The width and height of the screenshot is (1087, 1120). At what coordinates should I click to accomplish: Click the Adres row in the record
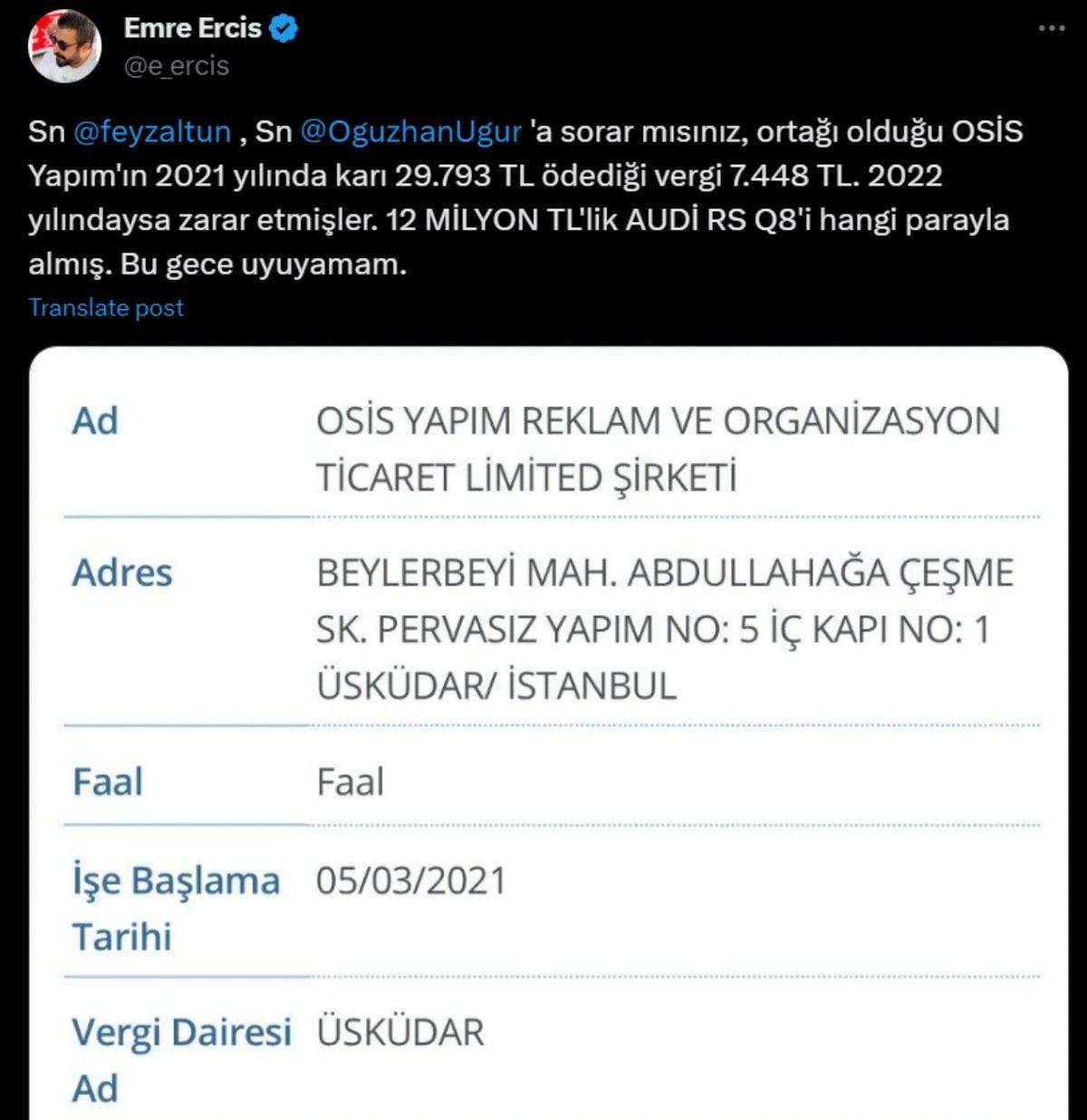122,572
